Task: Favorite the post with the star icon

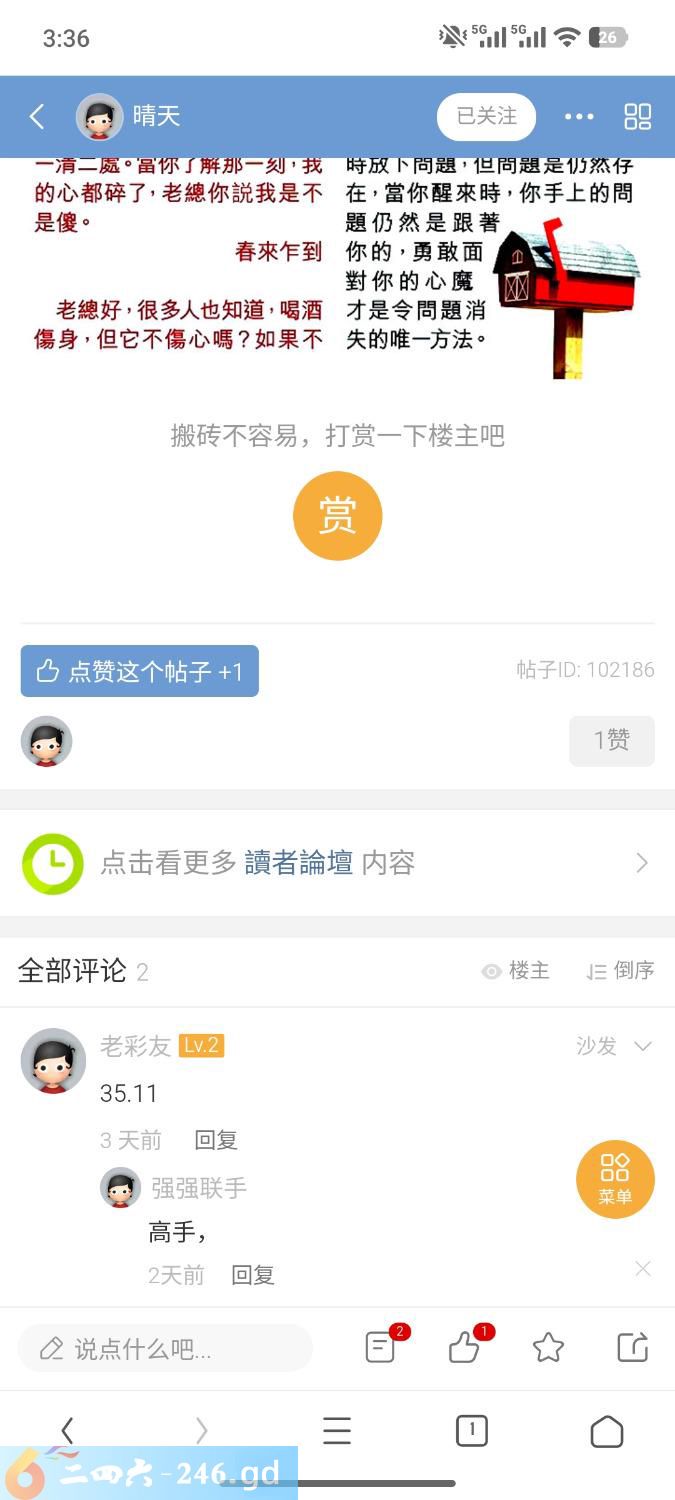Action: pos(548,1348)
